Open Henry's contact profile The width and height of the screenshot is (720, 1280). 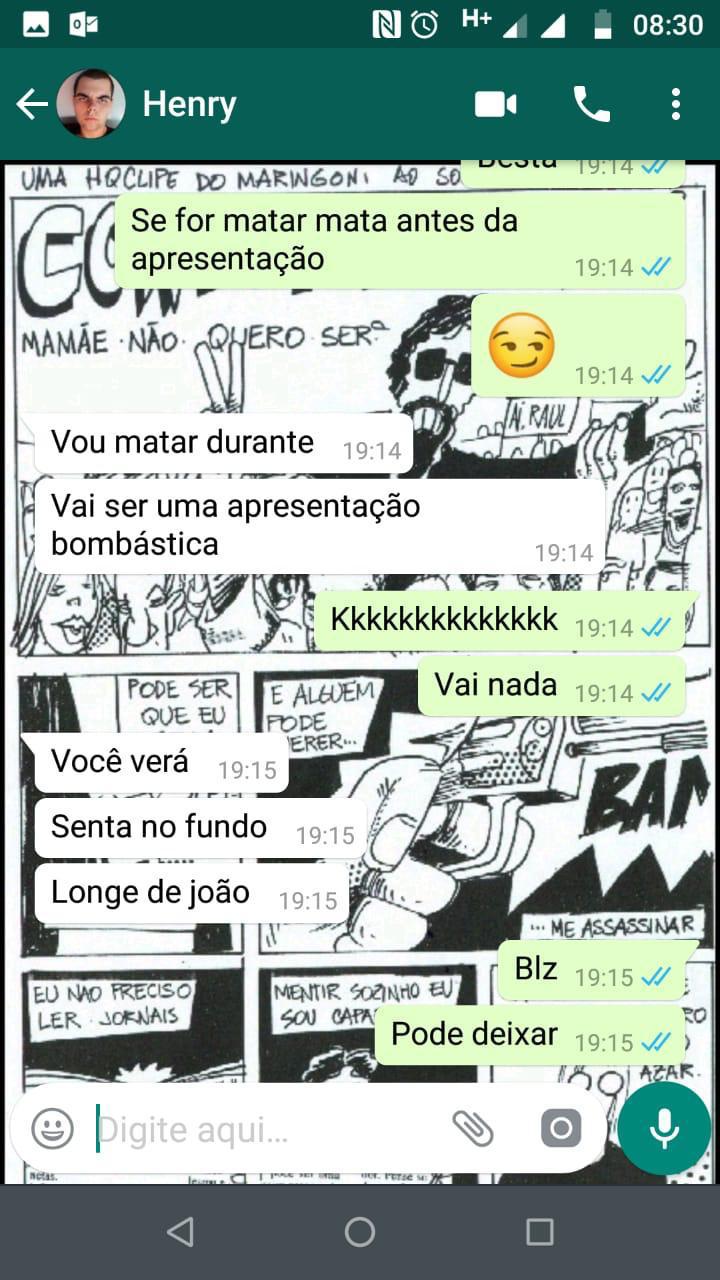point(190,104)
